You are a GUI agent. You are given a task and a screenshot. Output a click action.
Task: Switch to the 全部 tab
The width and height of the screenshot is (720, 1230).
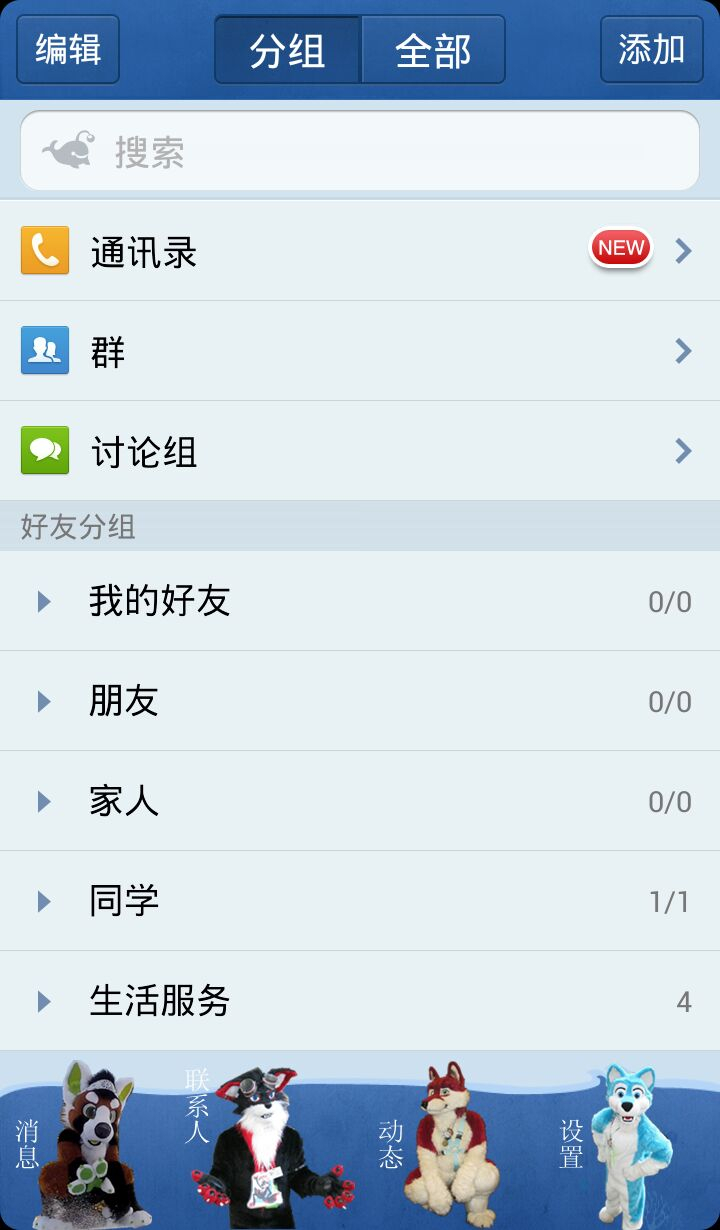pos(432,50)
